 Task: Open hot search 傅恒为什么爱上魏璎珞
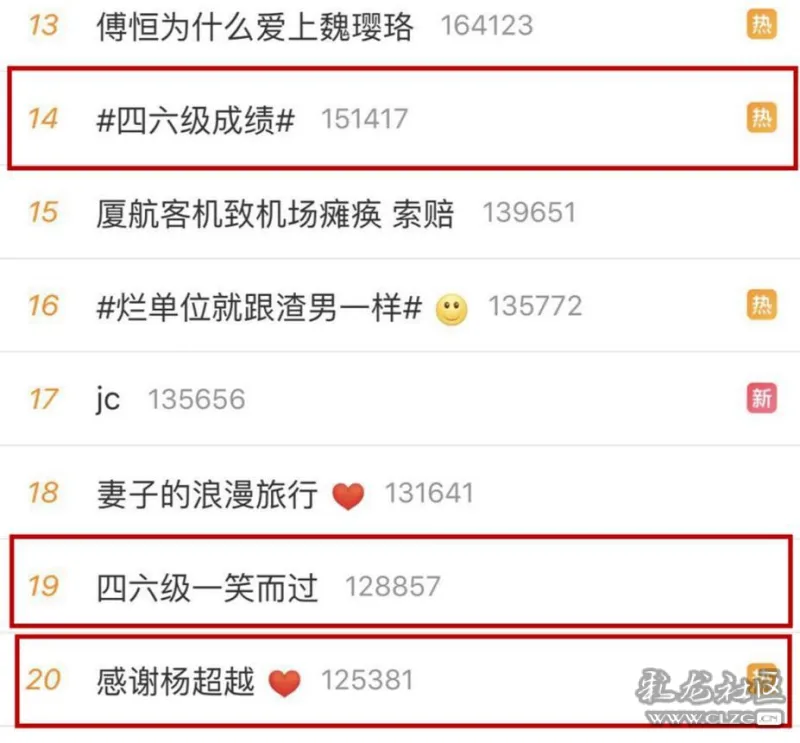[x=255, y=26]
